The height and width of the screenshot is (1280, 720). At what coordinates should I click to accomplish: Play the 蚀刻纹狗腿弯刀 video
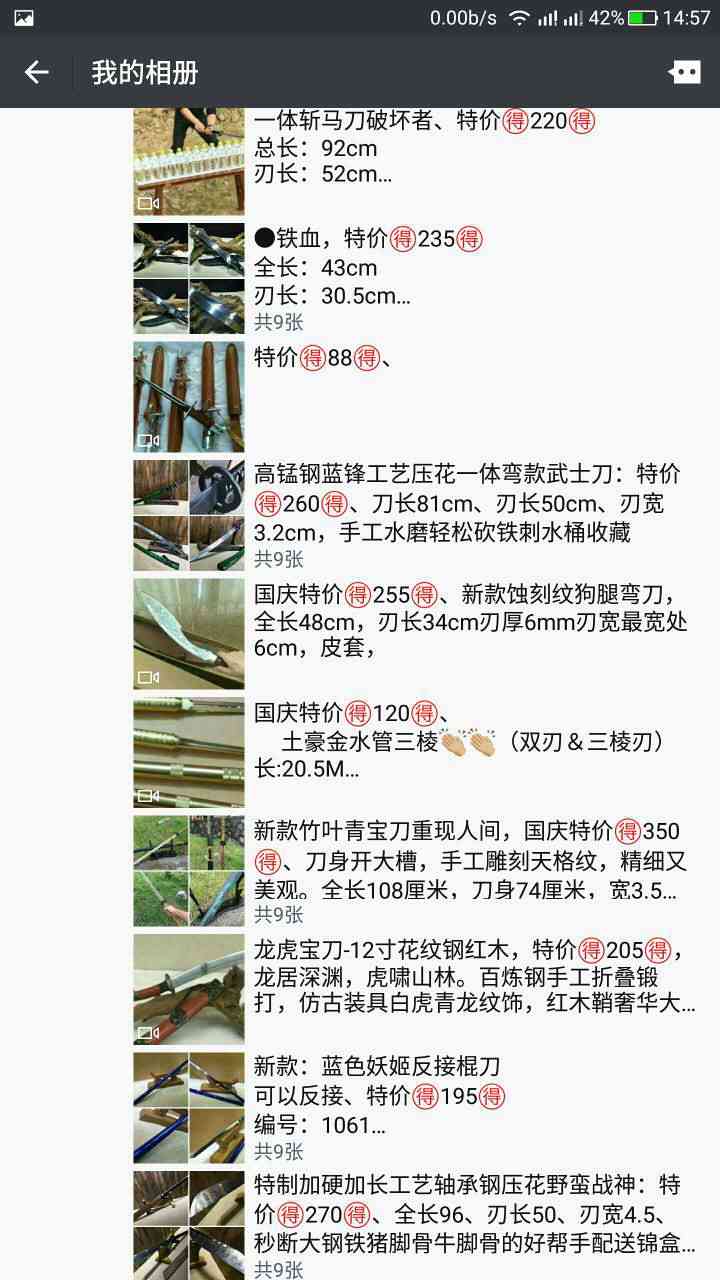coord(189,634)
